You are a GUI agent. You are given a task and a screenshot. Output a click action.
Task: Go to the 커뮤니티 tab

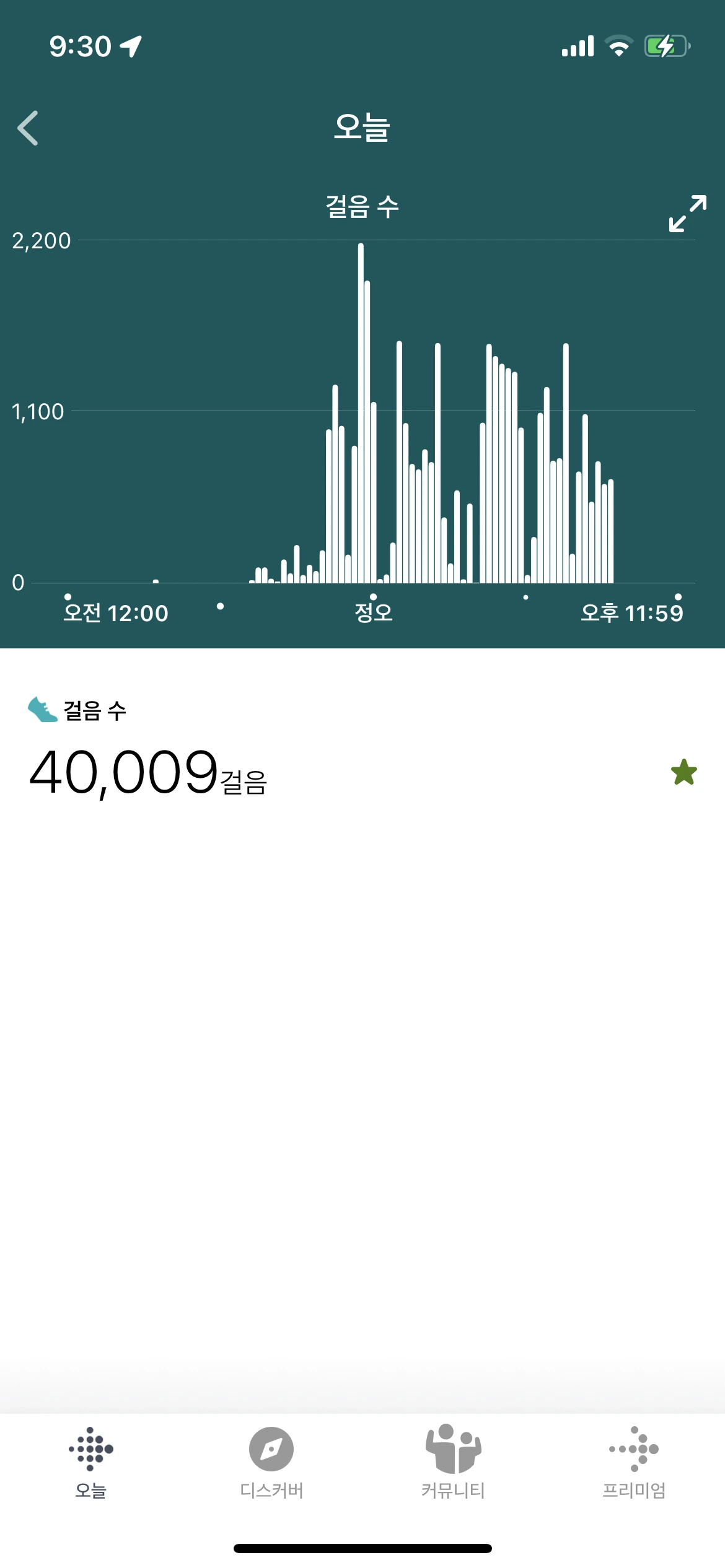453,1461
